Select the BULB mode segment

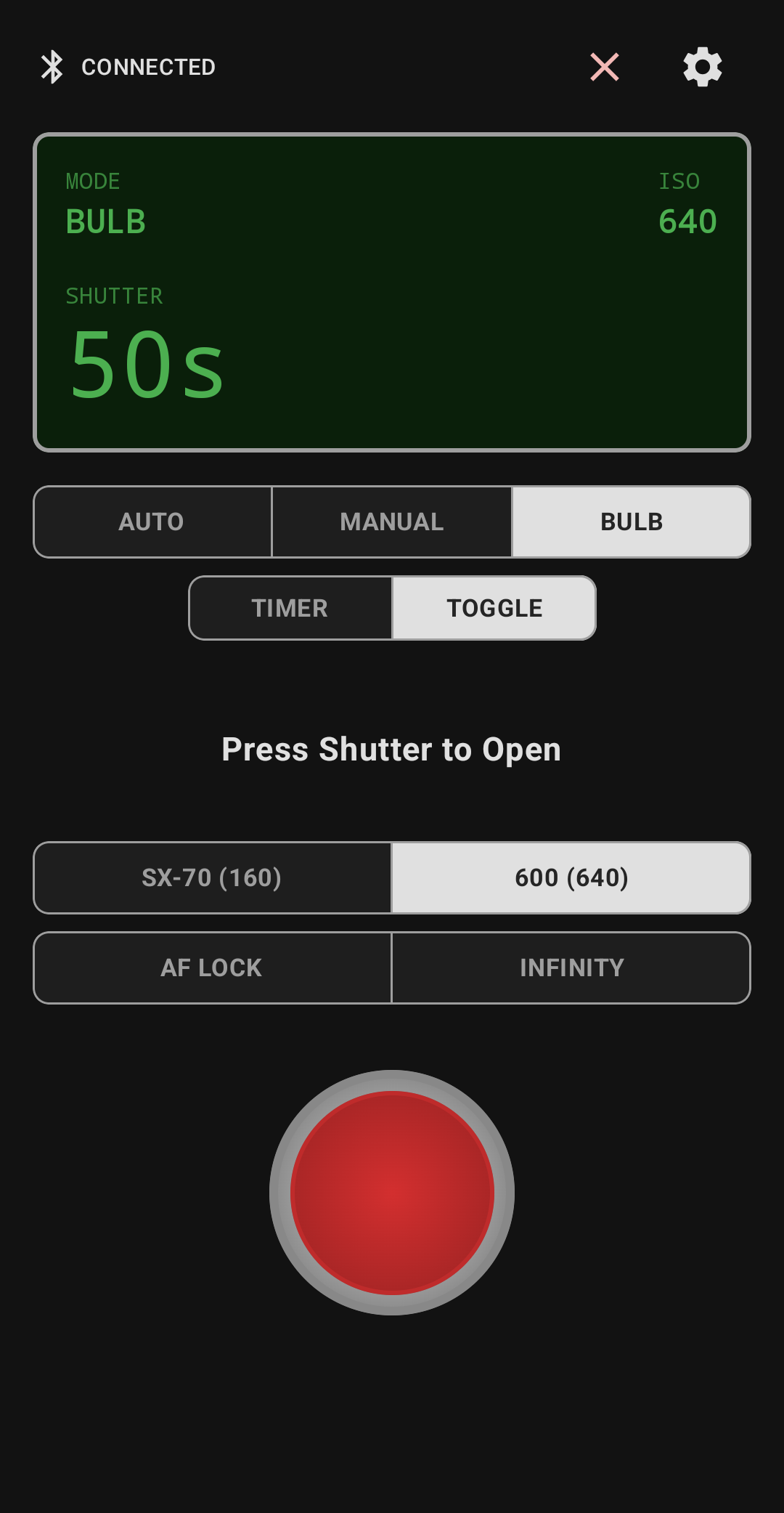pyautogui.click(x=631, y=522)
